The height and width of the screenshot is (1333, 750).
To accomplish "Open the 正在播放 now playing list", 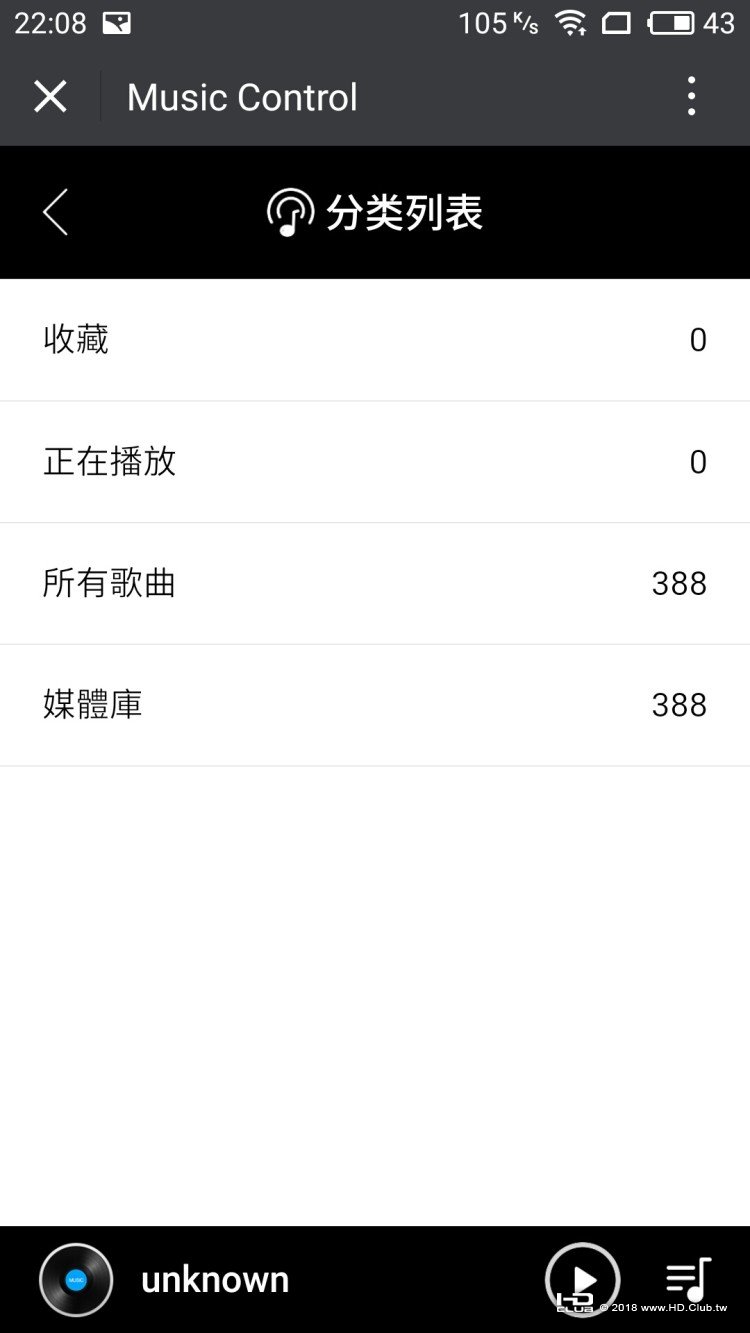I will coord(375,462).
